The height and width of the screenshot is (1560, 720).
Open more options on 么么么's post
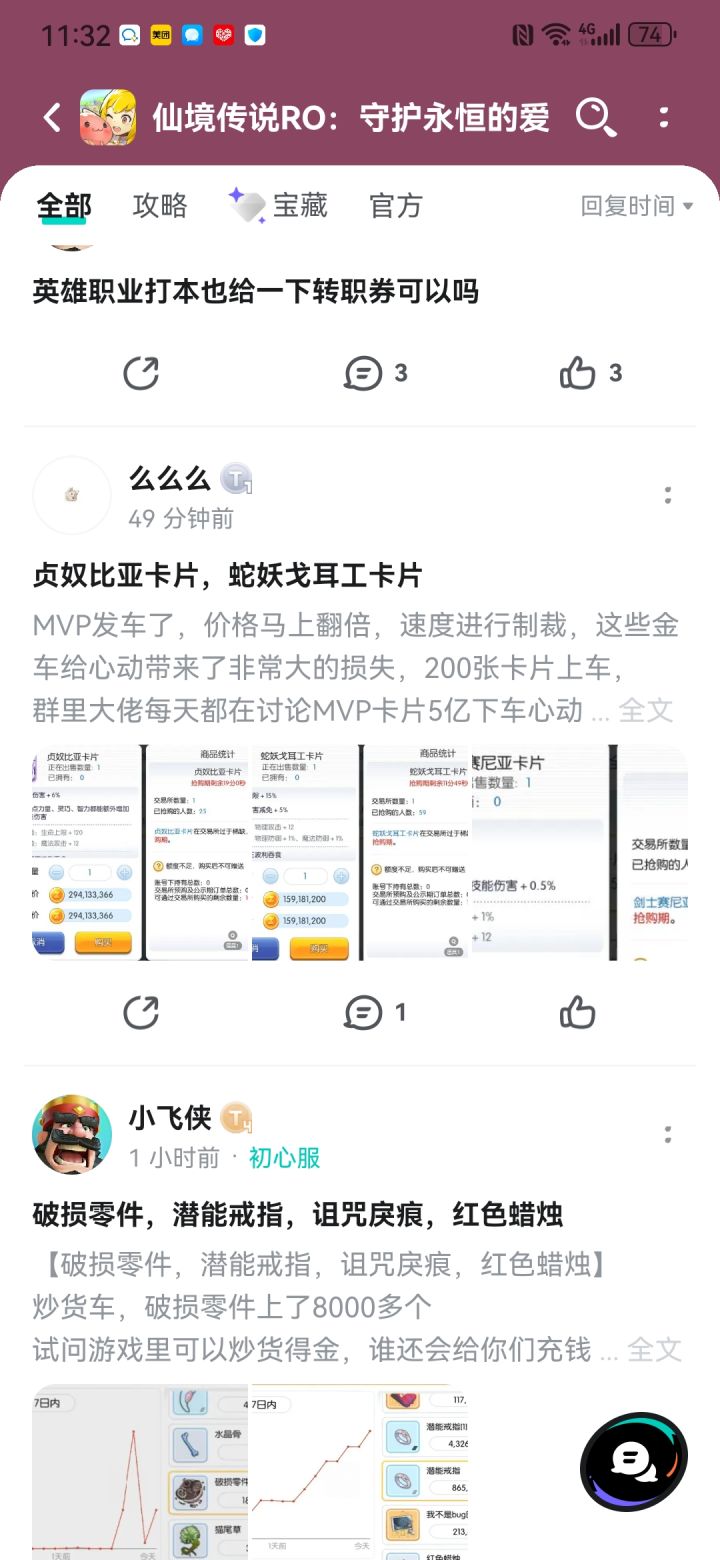click(668, 495)
